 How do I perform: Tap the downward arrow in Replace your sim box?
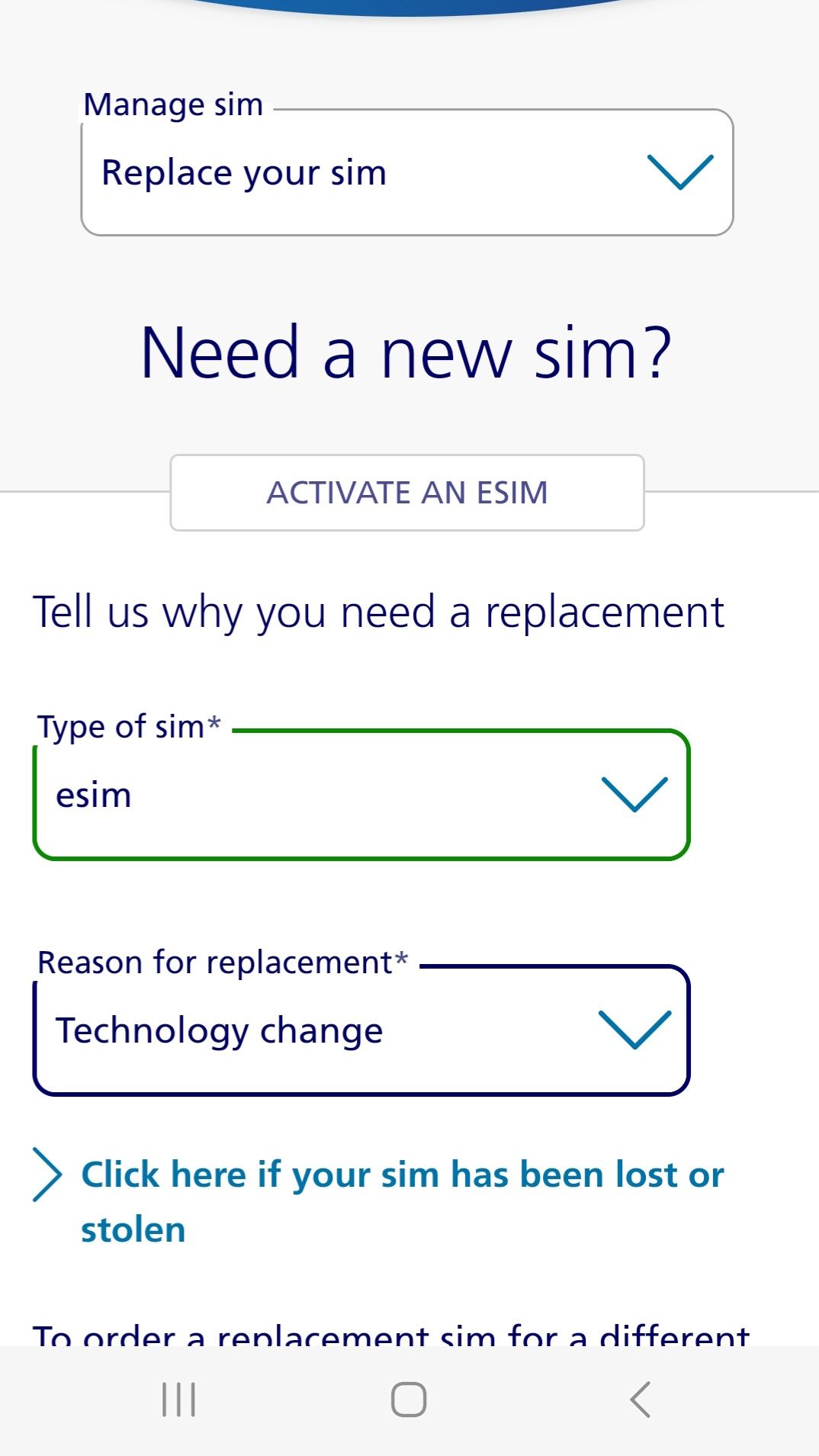click(x=679, y=172)
